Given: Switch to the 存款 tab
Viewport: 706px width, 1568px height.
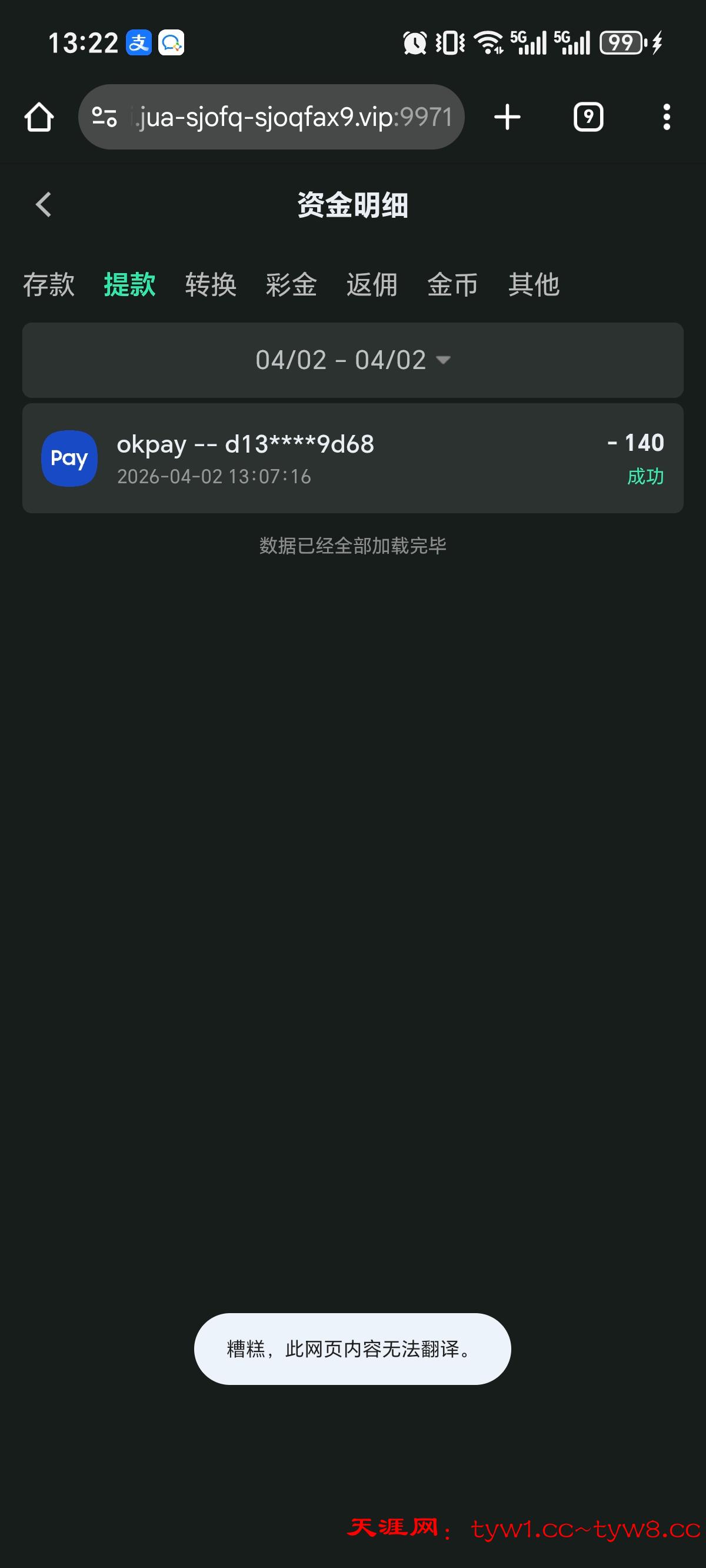Looking at the screenshot, I should (x=49, y=285).
